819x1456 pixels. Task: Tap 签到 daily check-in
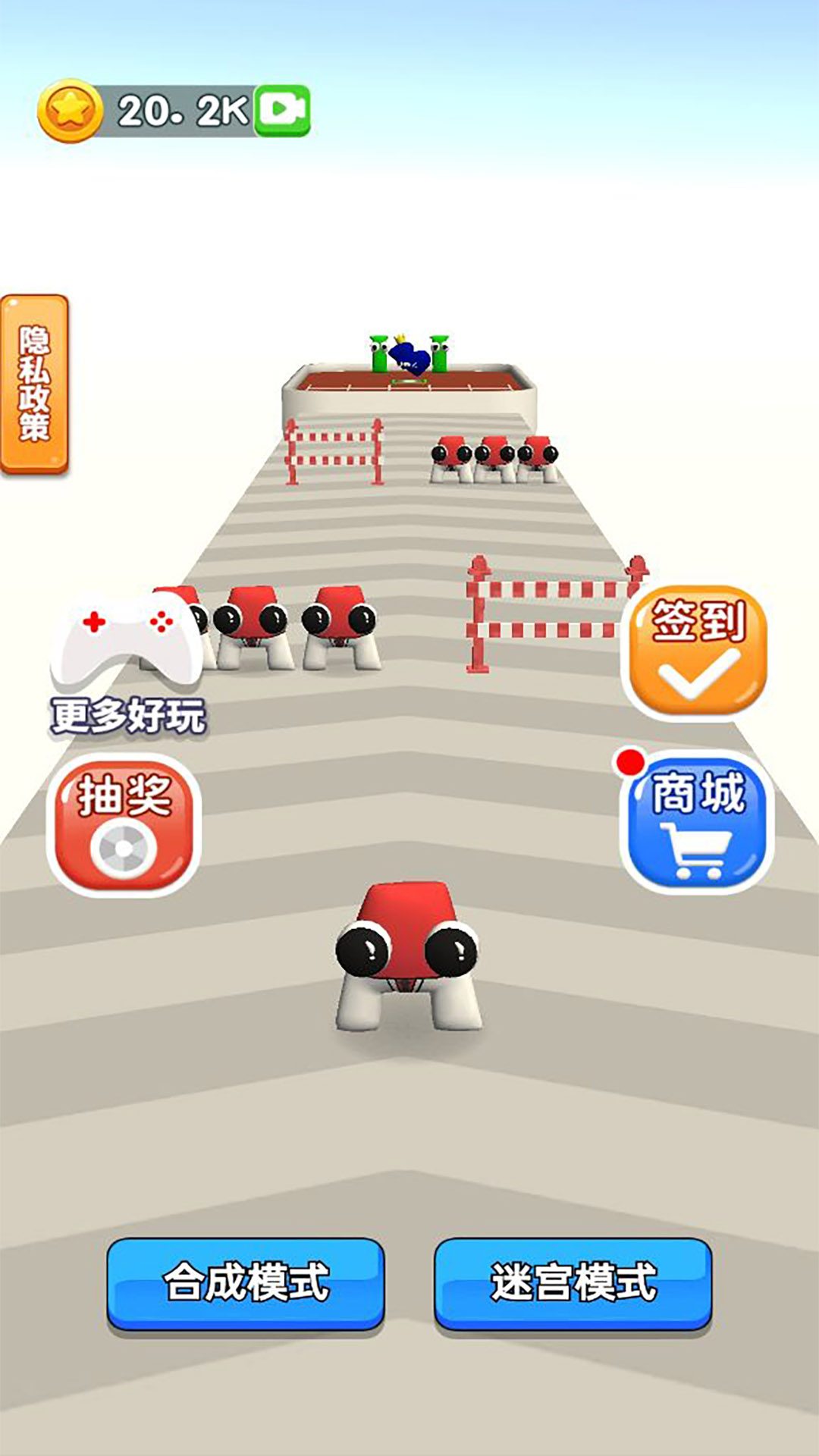point(696,651)
